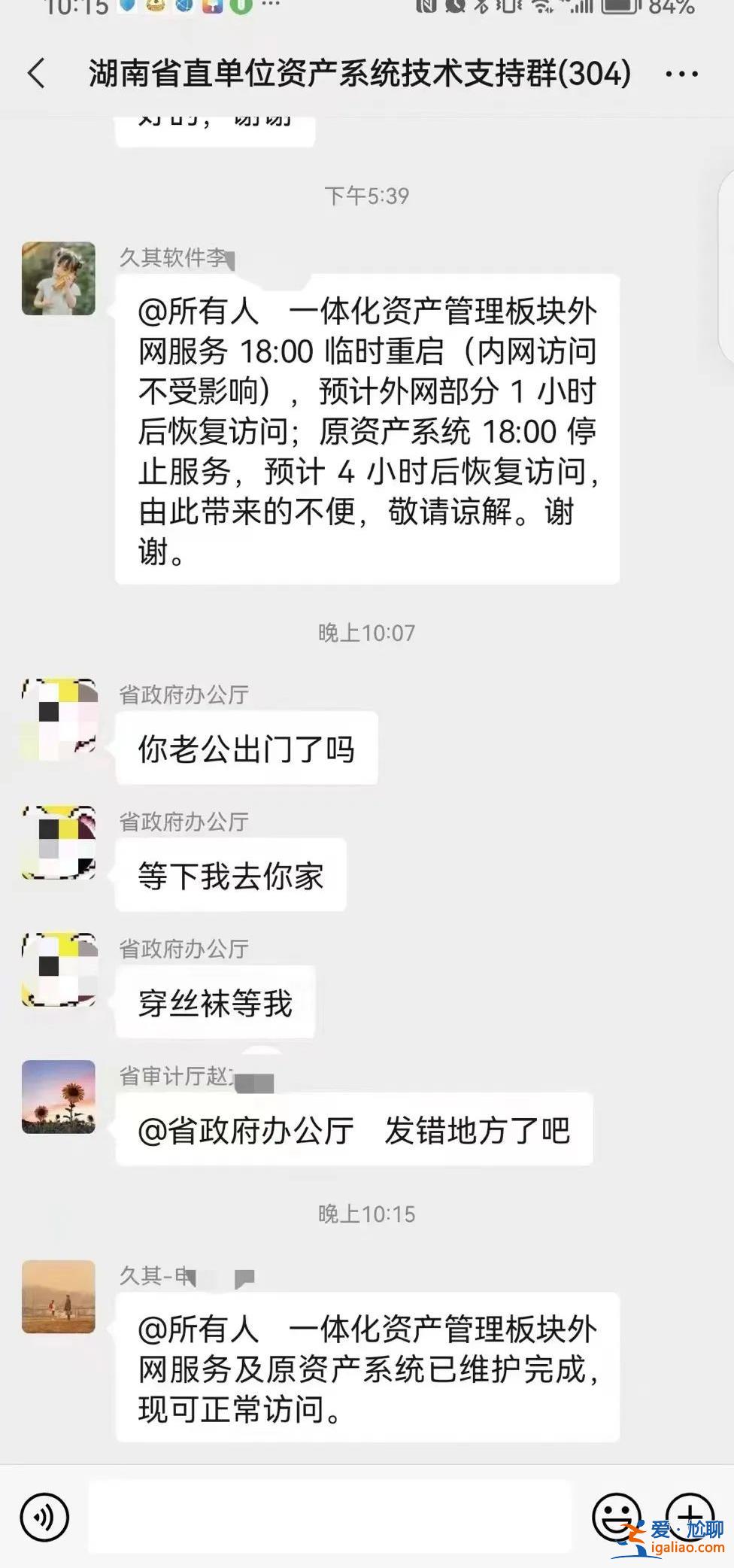Go back from the group chat
The width and height of the screenshot is (734, 1568).
tap(36, 74)
